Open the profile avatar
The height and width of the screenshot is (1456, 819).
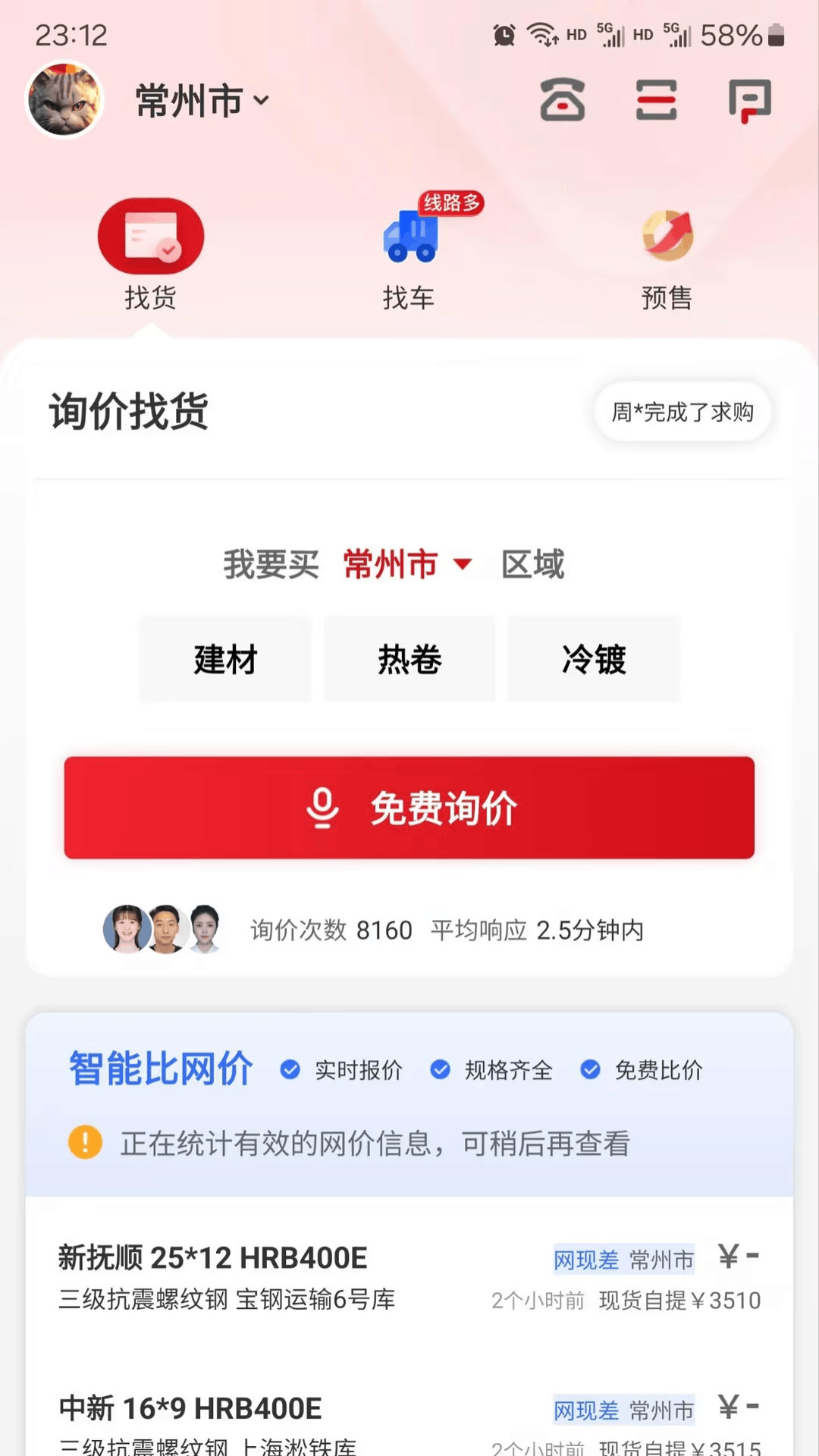pos(64,100)
